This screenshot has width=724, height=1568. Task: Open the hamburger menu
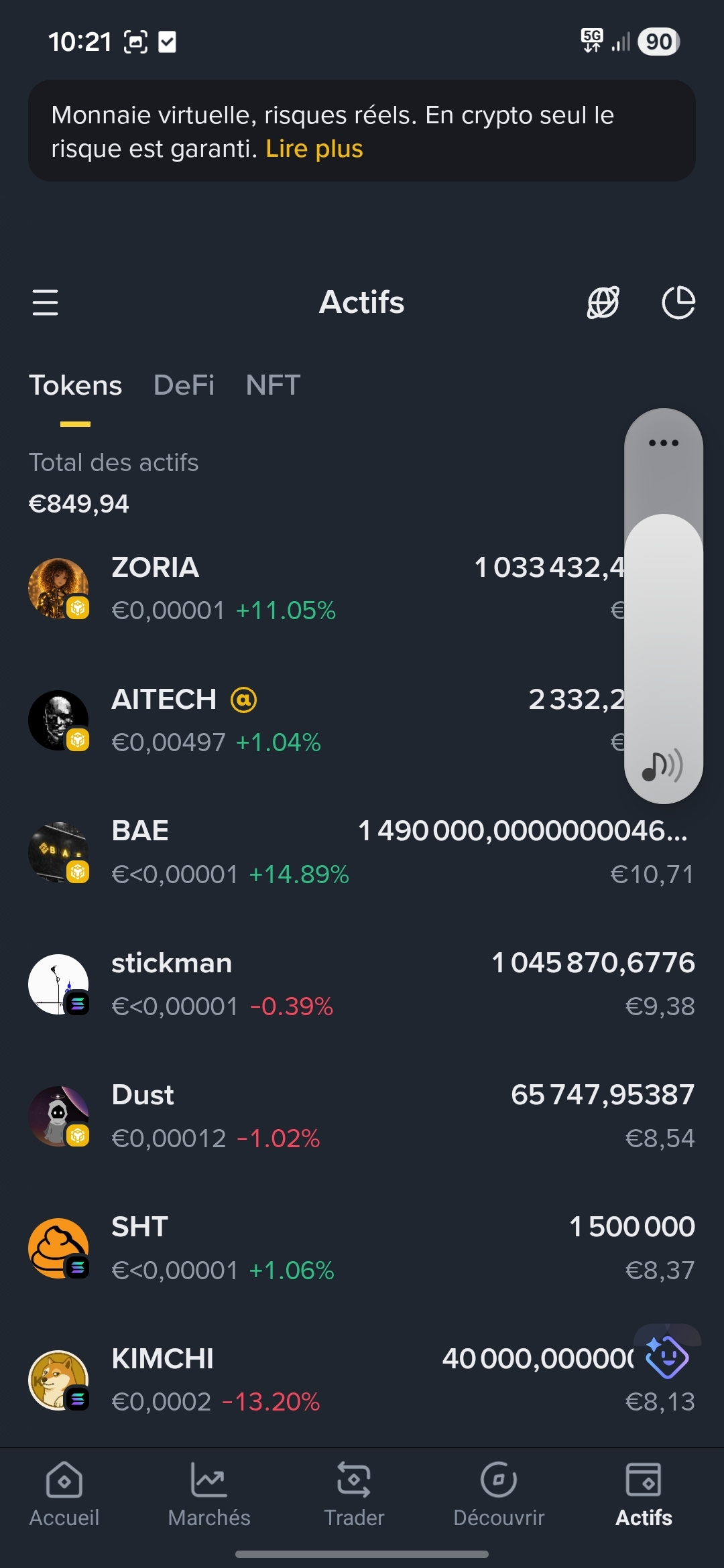coord(45,302)
